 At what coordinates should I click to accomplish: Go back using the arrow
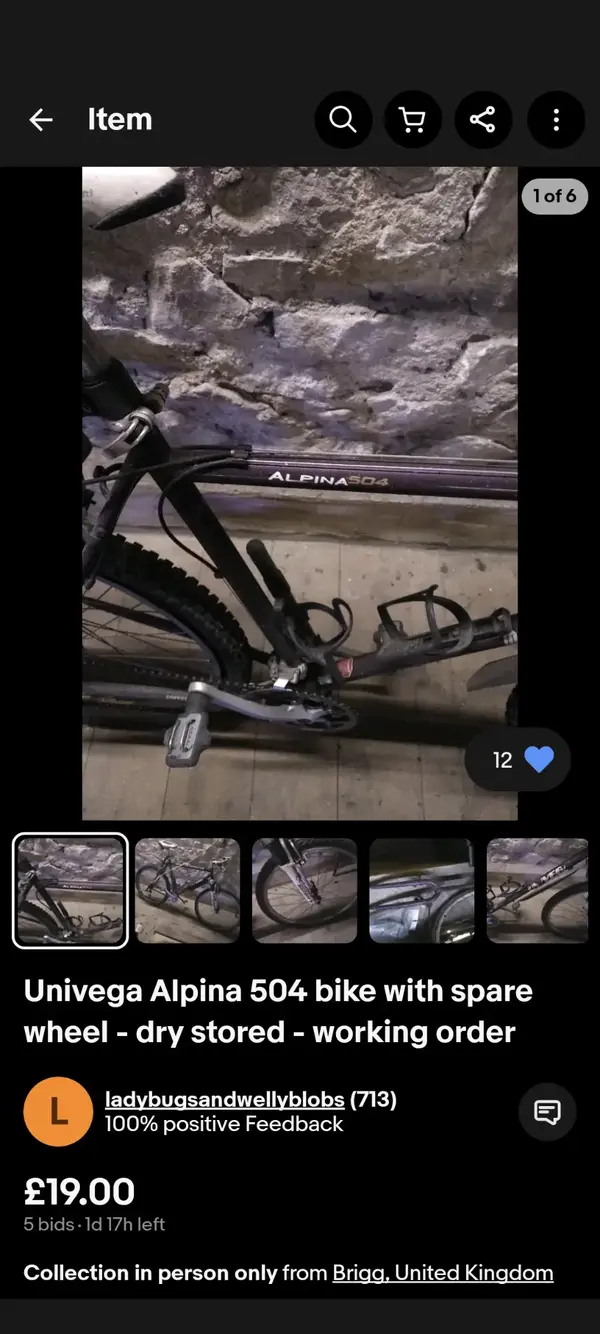41,120
